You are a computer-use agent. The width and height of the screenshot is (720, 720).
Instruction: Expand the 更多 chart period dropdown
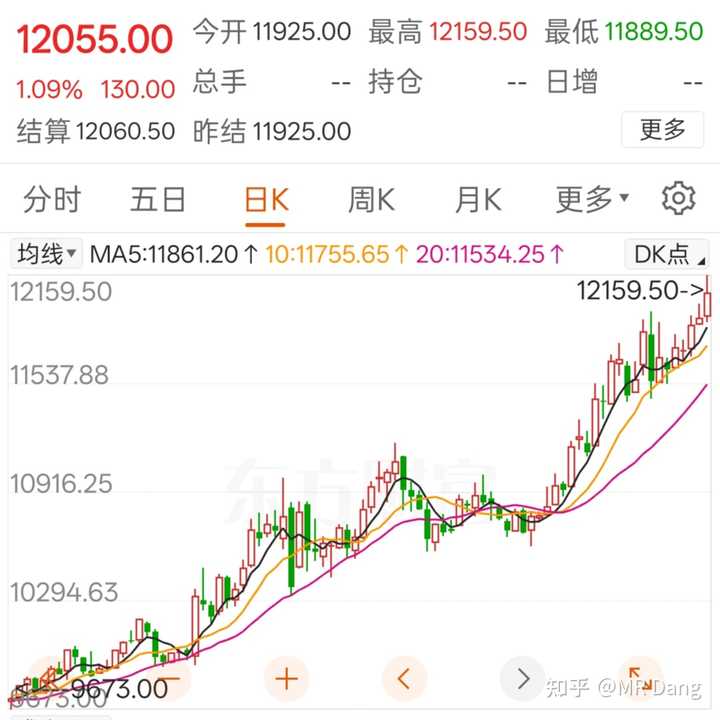tap(592, 199)
